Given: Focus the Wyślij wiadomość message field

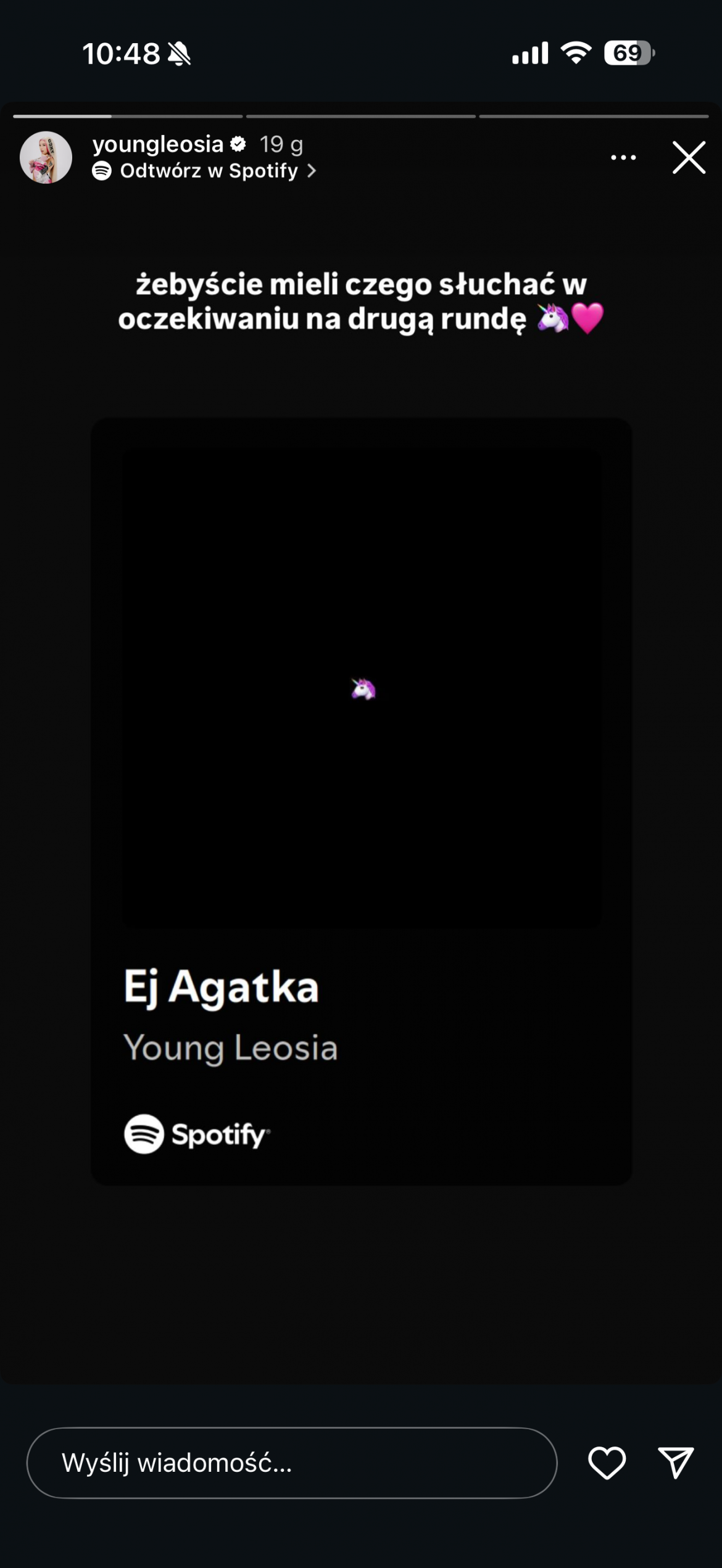Looking at the screenshot, I should [292, 1463].
